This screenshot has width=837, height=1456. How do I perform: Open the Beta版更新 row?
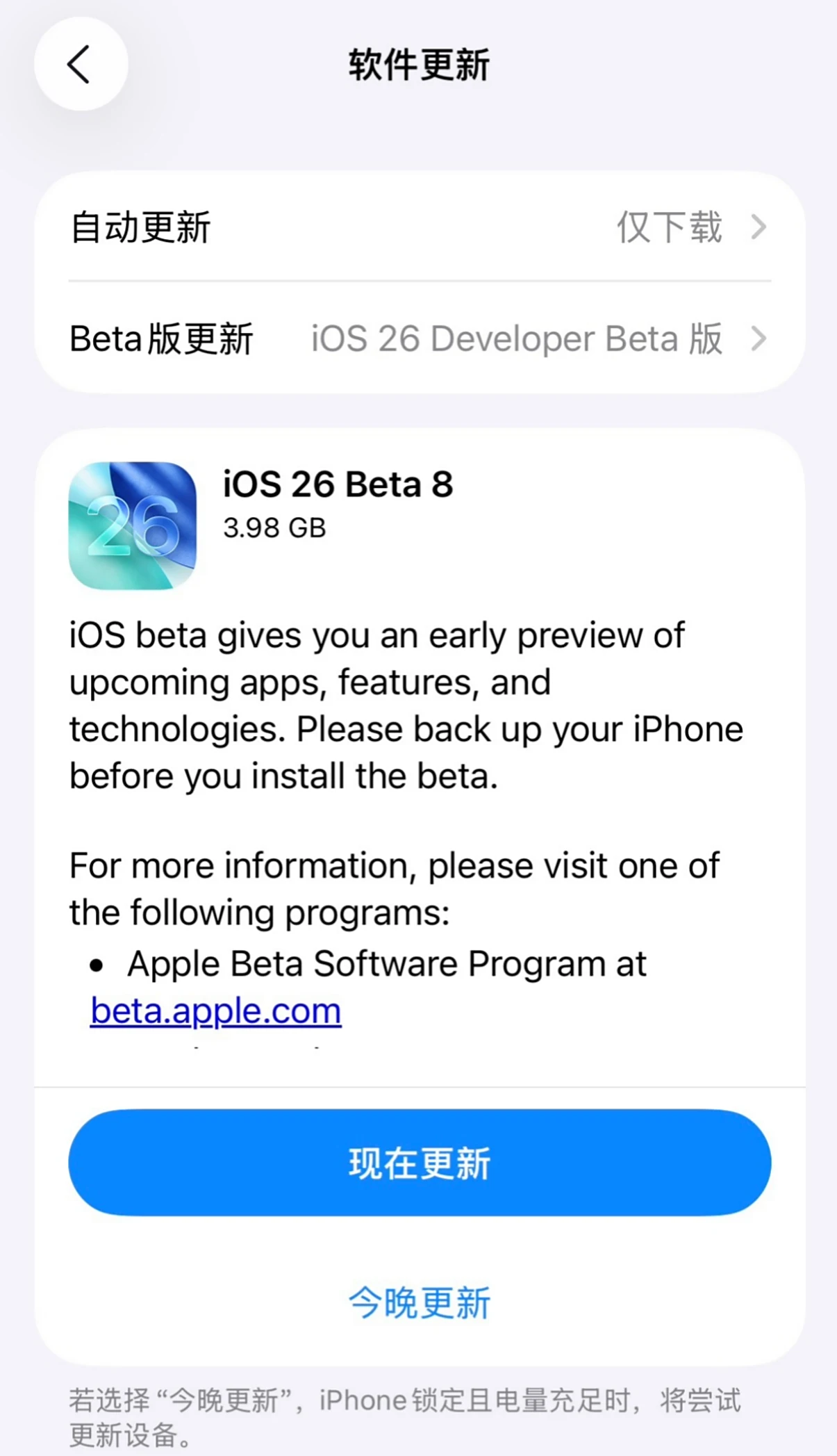419,338
